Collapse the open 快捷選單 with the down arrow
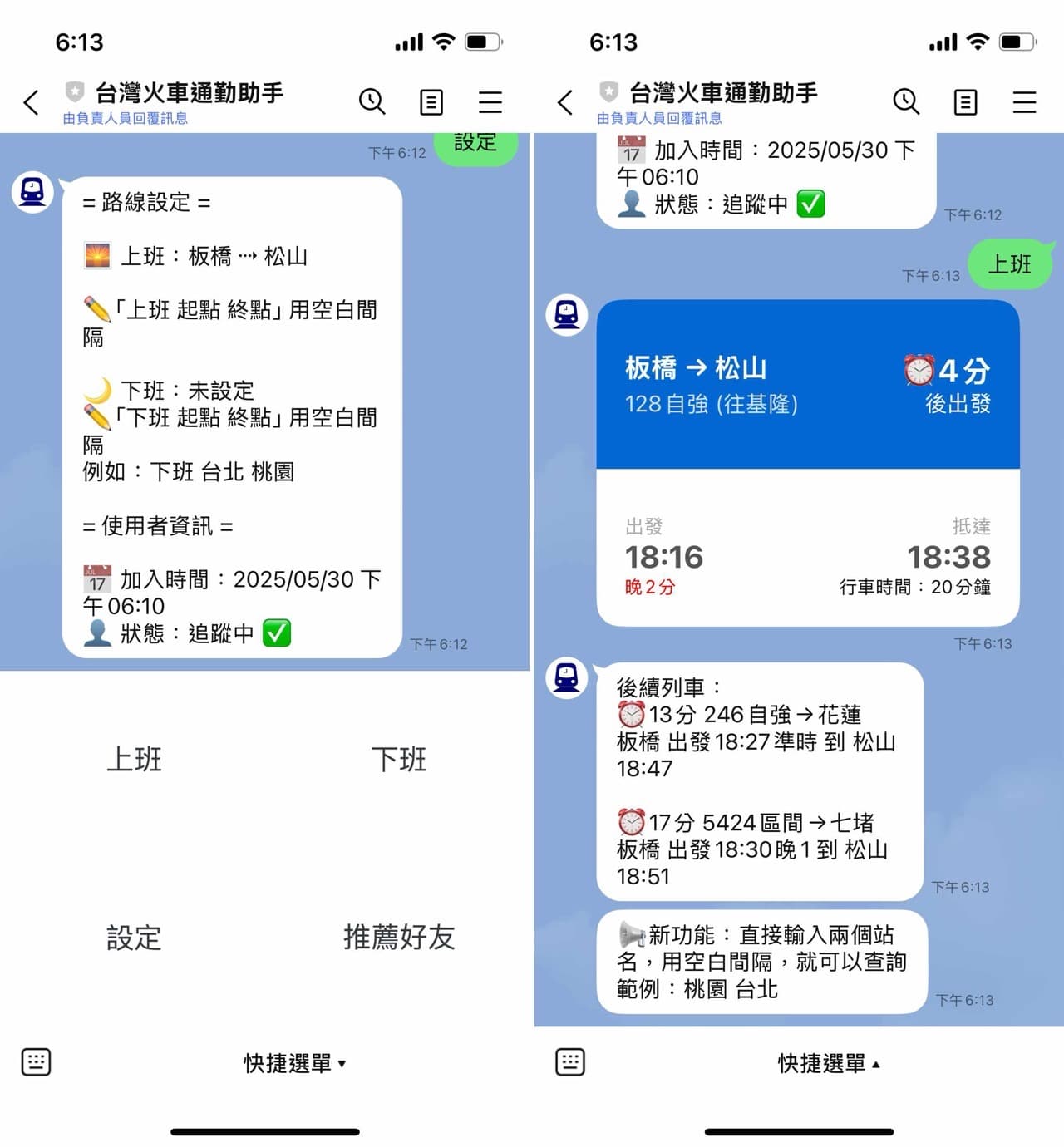1064x1147 pixels. [295, 1062]
